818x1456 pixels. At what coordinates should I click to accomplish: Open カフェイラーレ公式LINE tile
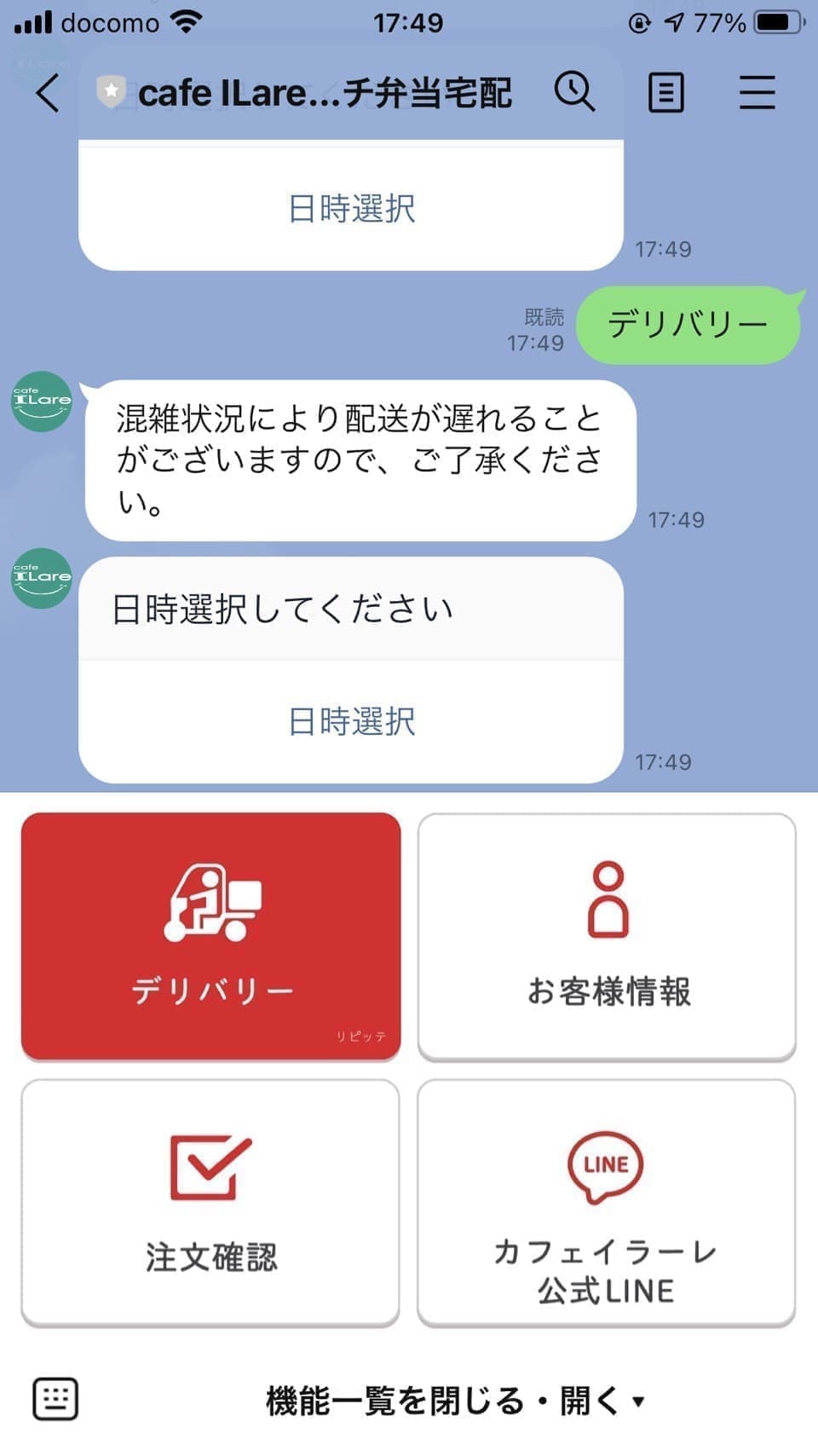click(x=607, y=1202)
